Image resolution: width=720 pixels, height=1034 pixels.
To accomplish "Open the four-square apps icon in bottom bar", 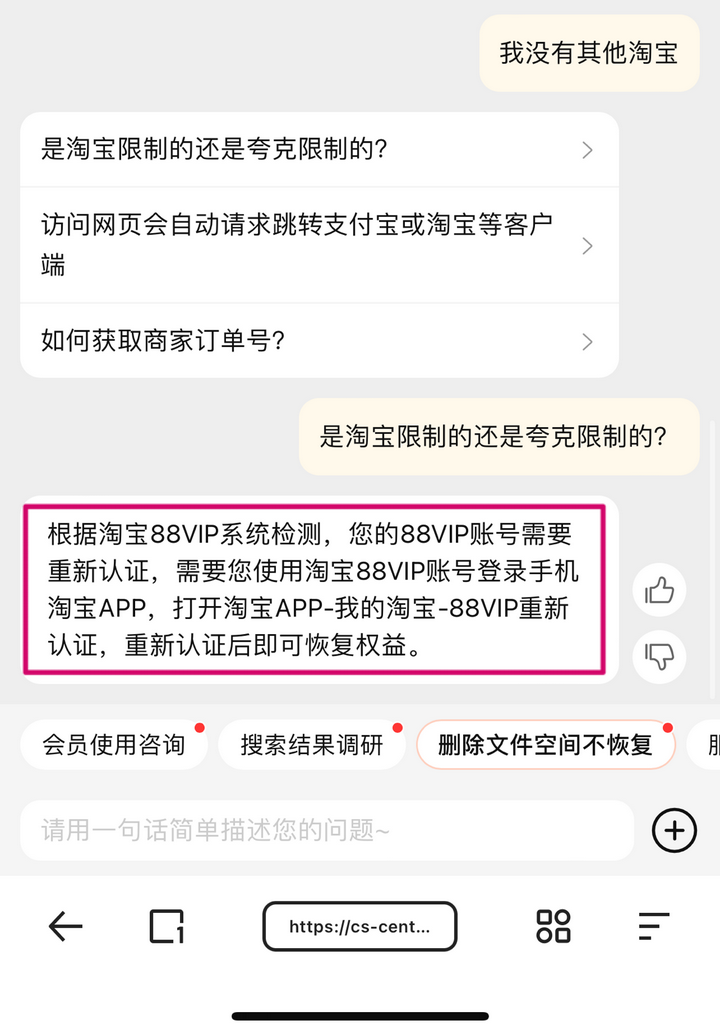I will tap(554, 926).
